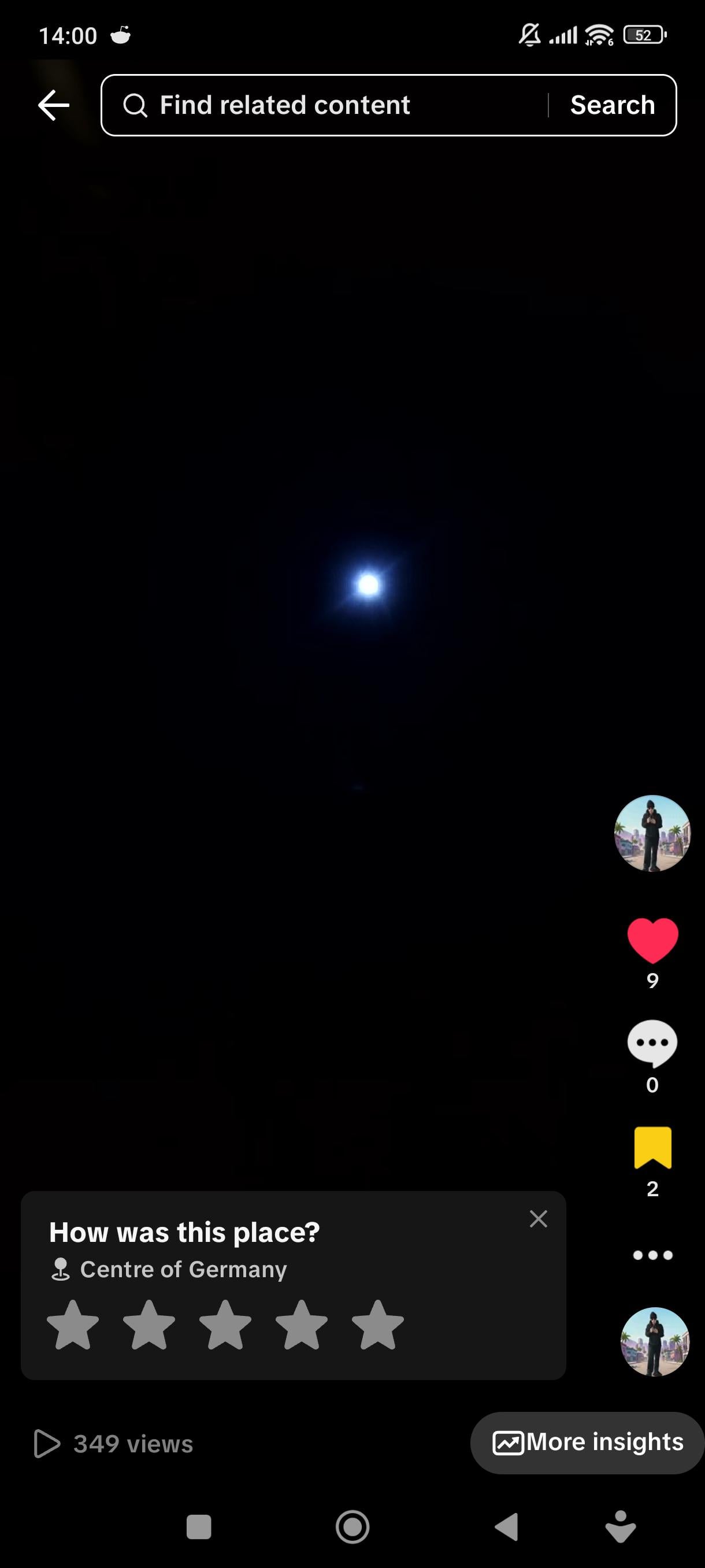This screenshot has height=1568, width=705.
Task: Go to the system home screen
Action: click(x=353, y=1526)
